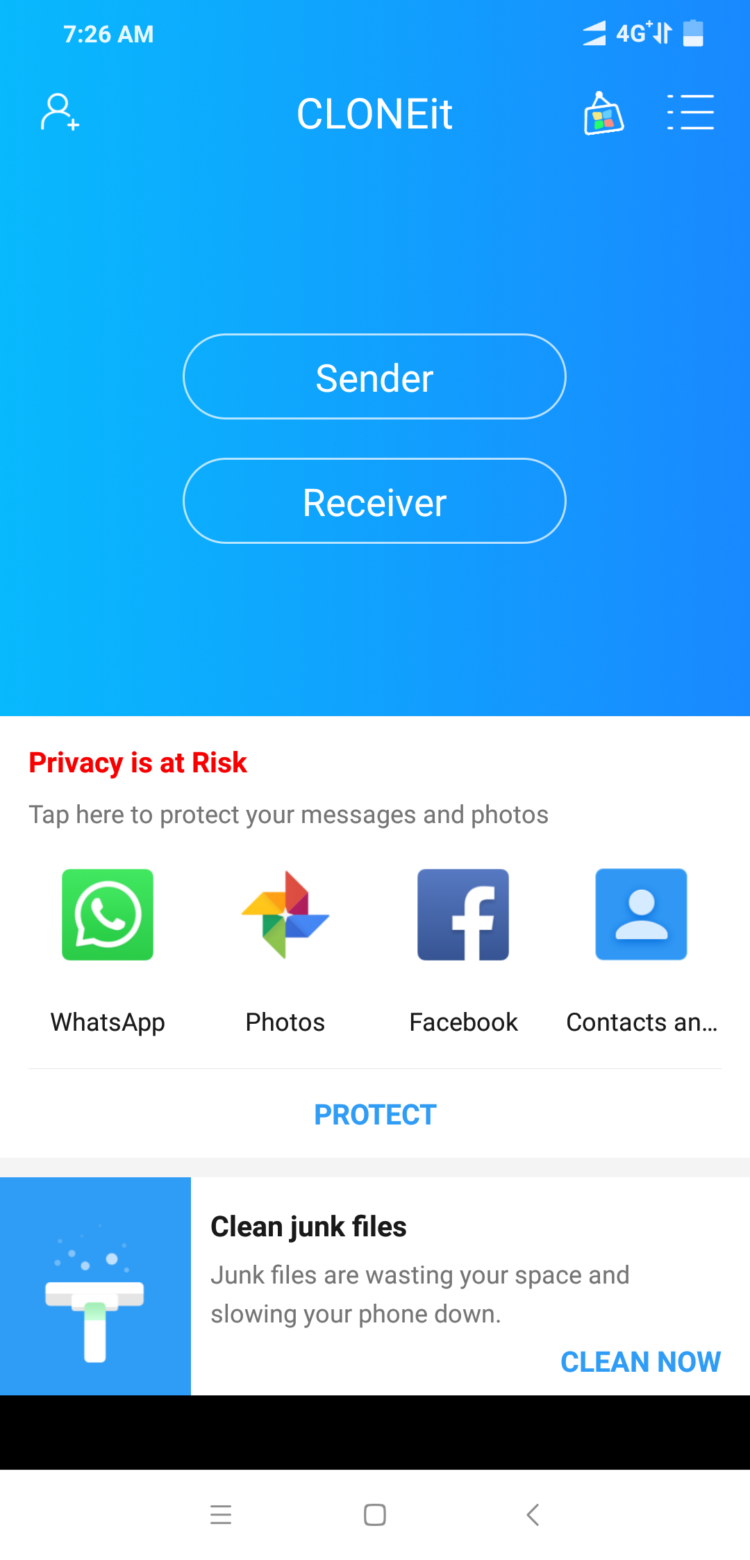Tap CLEAN NOW to clean junk files
The height and width of the screenshot is (1560, 750).
click(x=640, y=1361)
